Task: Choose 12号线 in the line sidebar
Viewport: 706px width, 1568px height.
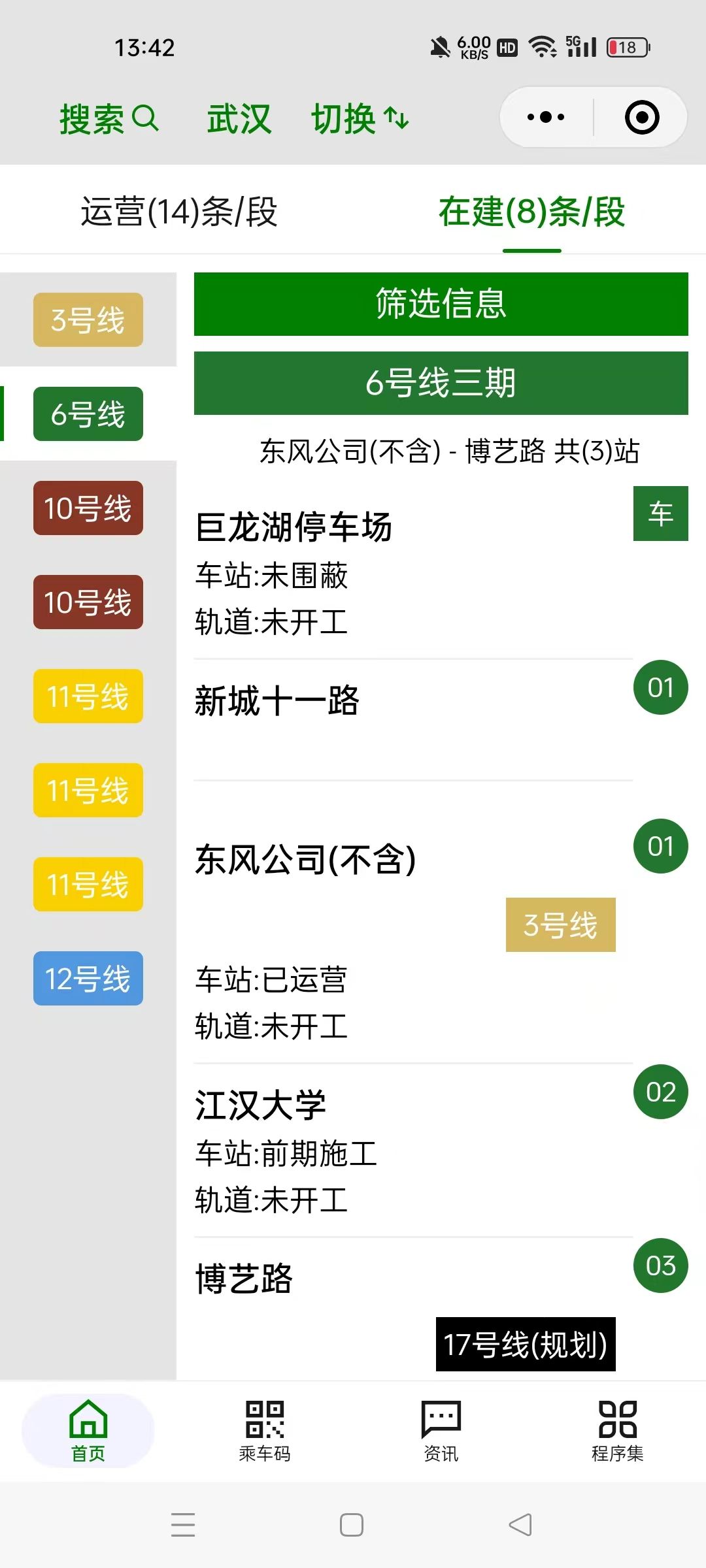Action: pos(88,979)
